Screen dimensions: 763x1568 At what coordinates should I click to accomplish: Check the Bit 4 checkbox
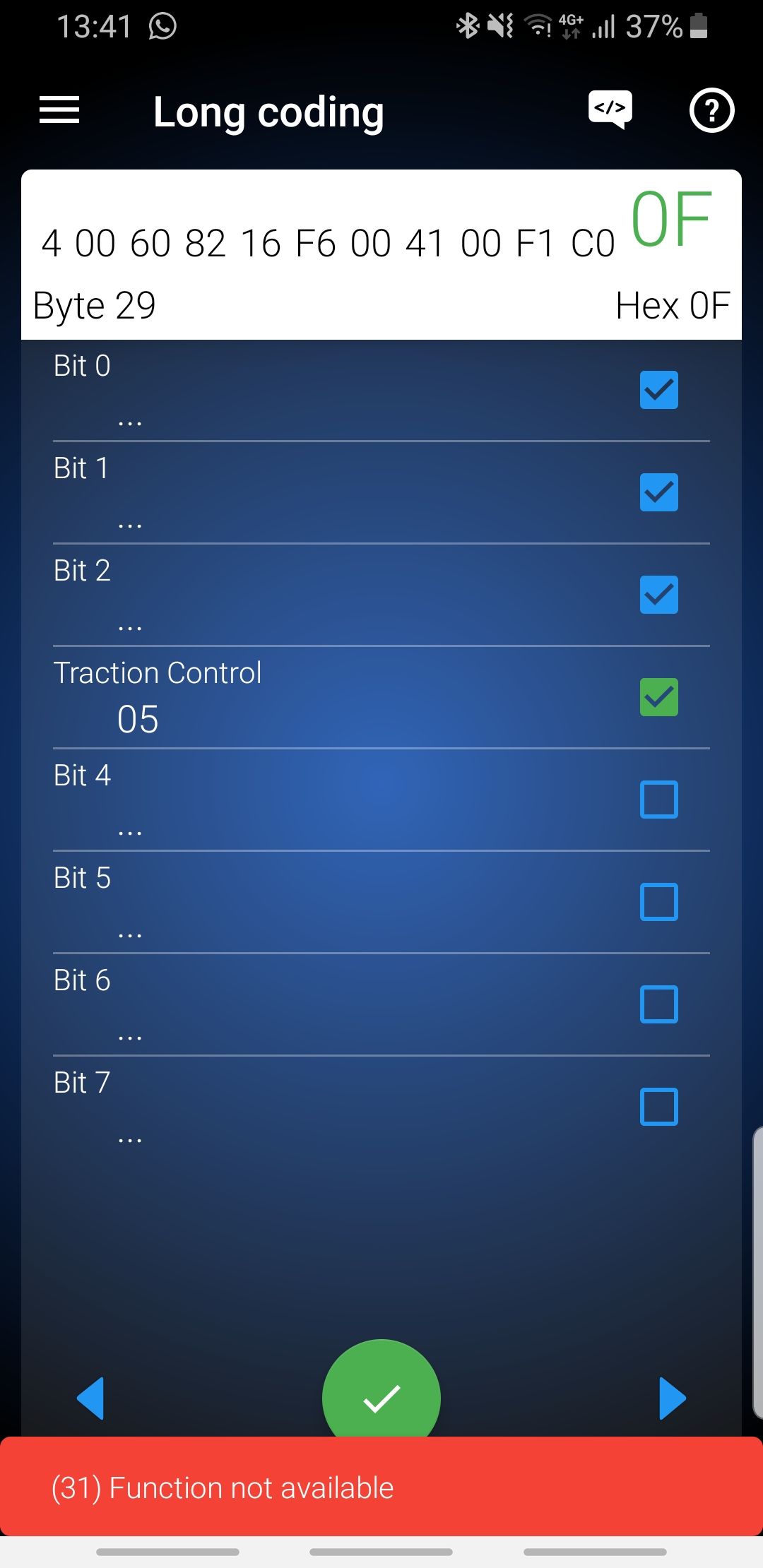[x=658, y=800]
